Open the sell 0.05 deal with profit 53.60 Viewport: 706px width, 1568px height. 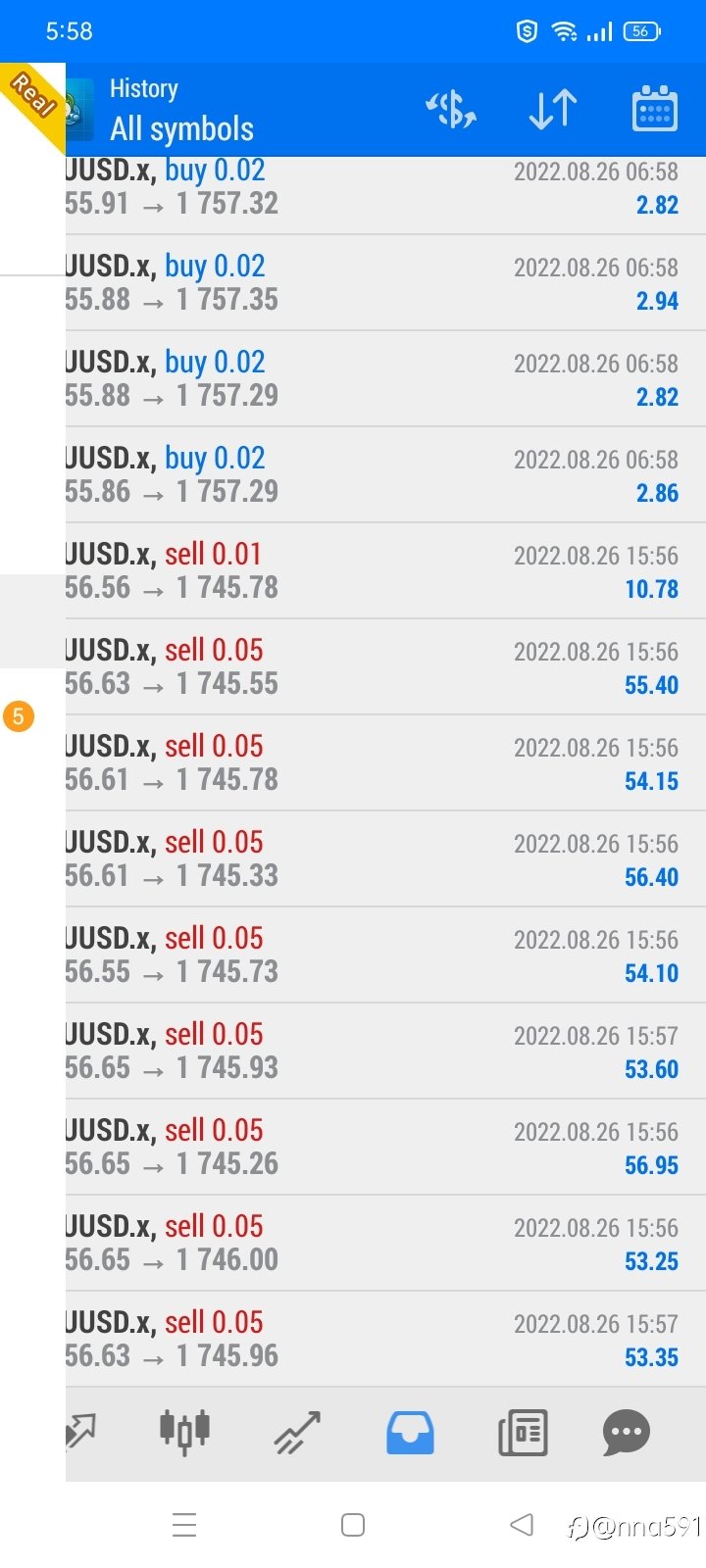point(385,1052)
